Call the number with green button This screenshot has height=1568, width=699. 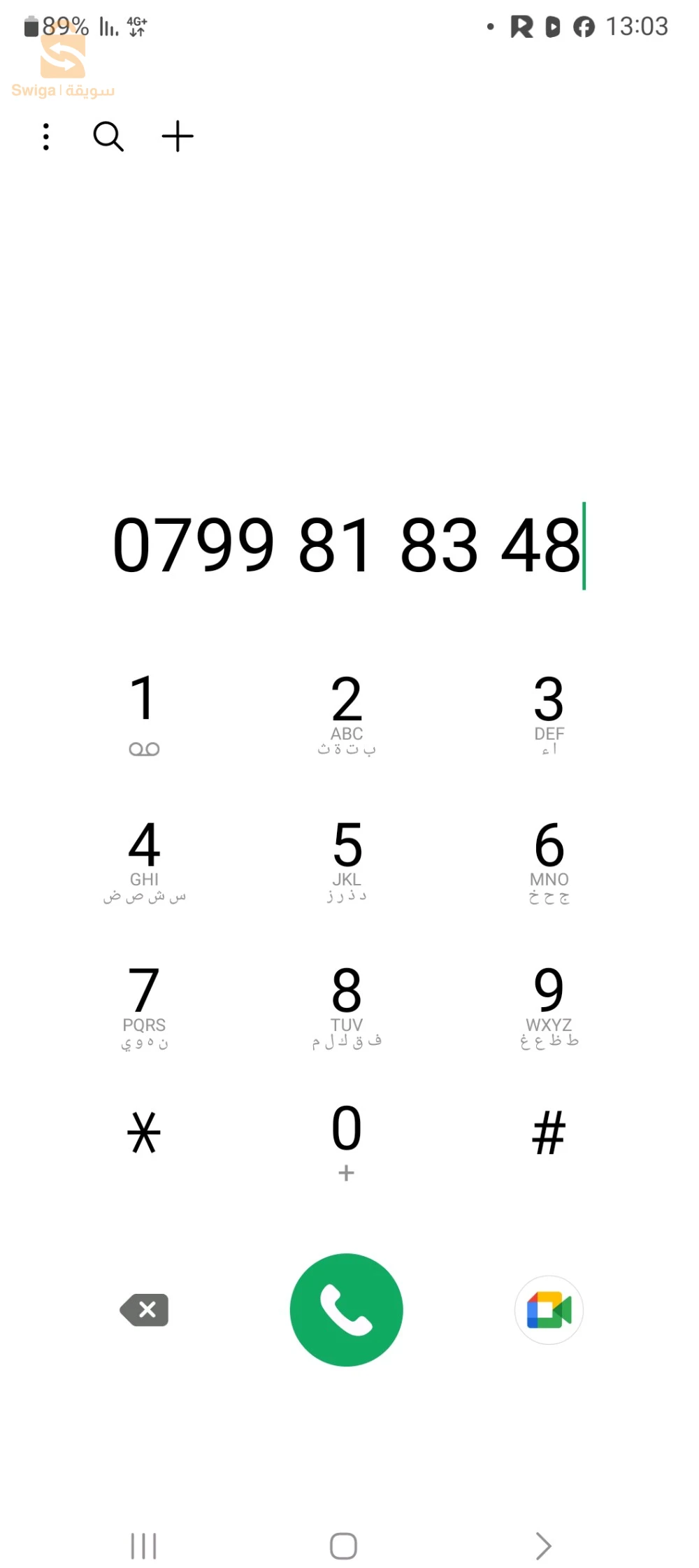347,1310
